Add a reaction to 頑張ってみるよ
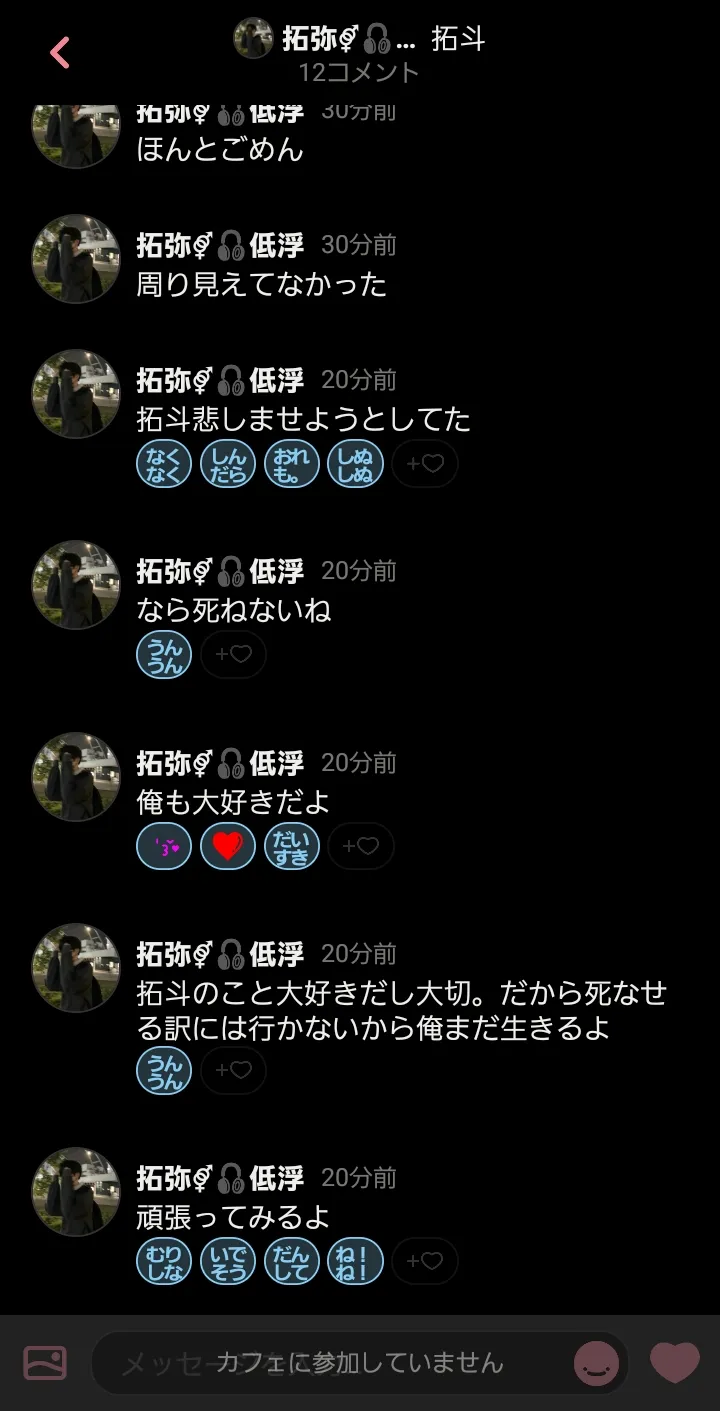The image size is (720, 1411). click(425, 1261)
